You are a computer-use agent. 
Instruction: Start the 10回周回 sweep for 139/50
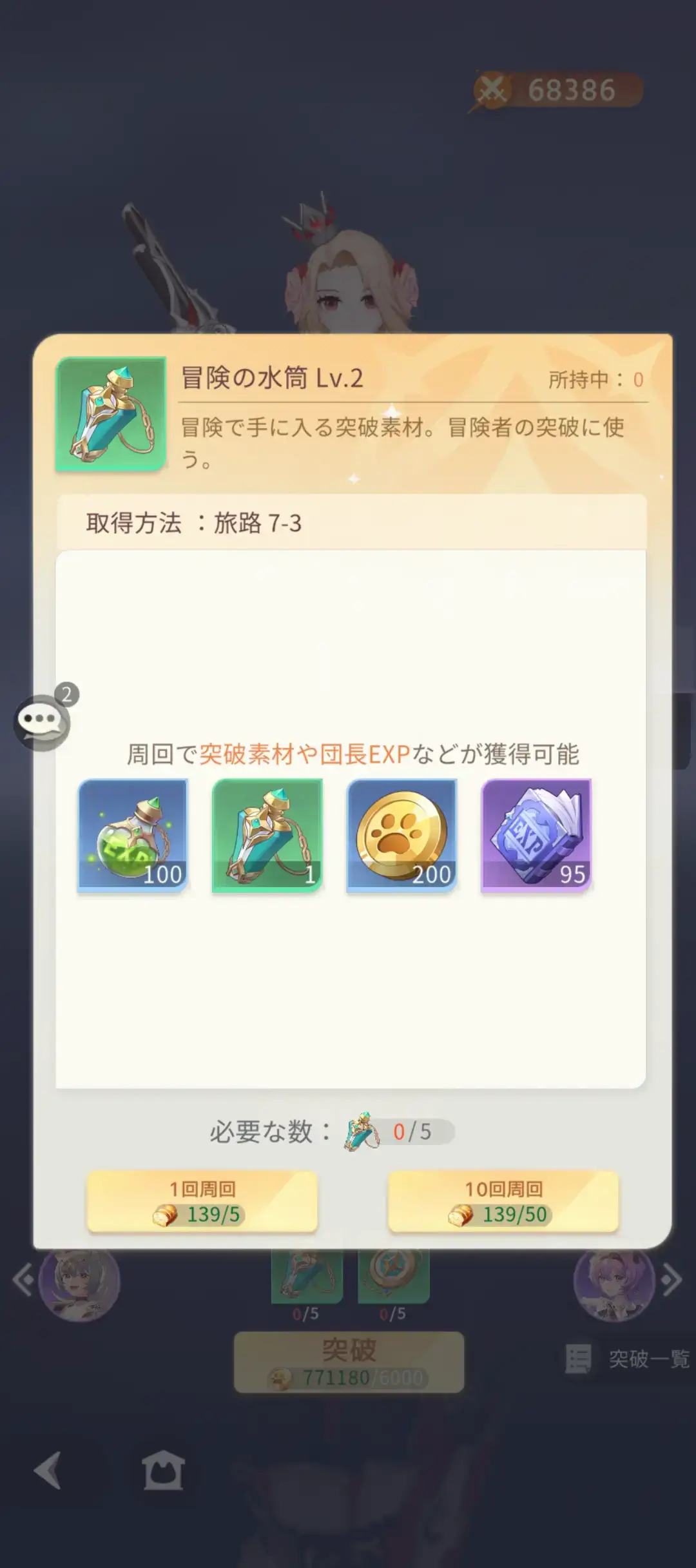503,1201
